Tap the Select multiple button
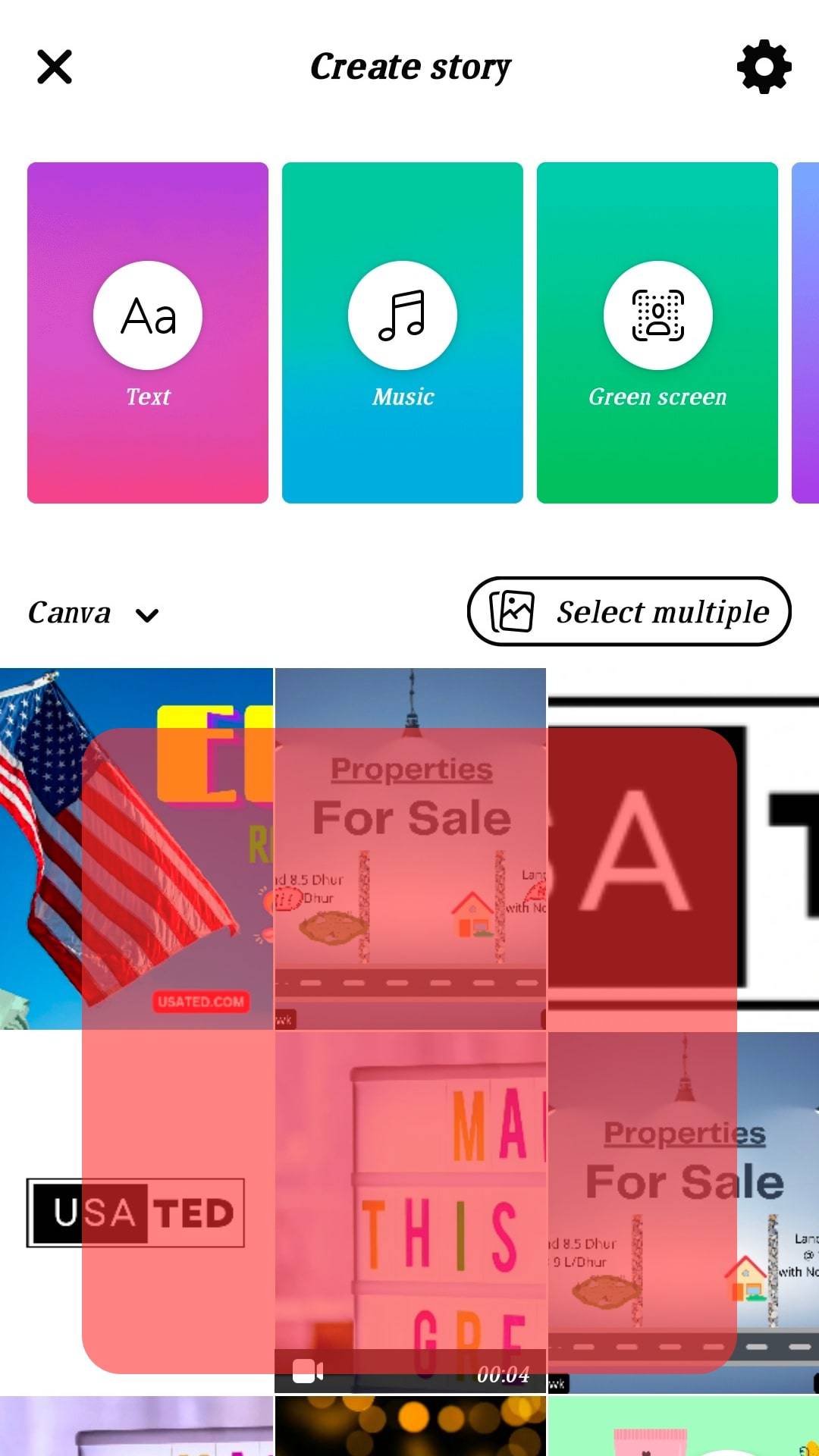The image size is (819, 1456). pyautogui.click(x=629, y=611)
